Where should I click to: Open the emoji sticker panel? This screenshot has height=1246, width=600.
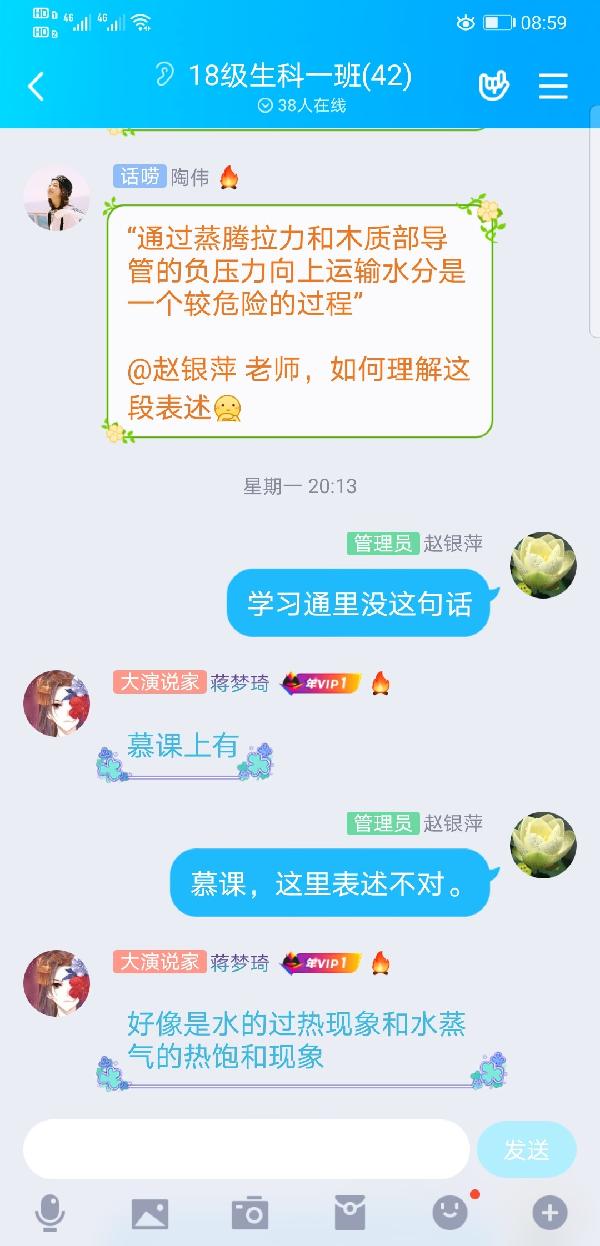[449, 1213]
